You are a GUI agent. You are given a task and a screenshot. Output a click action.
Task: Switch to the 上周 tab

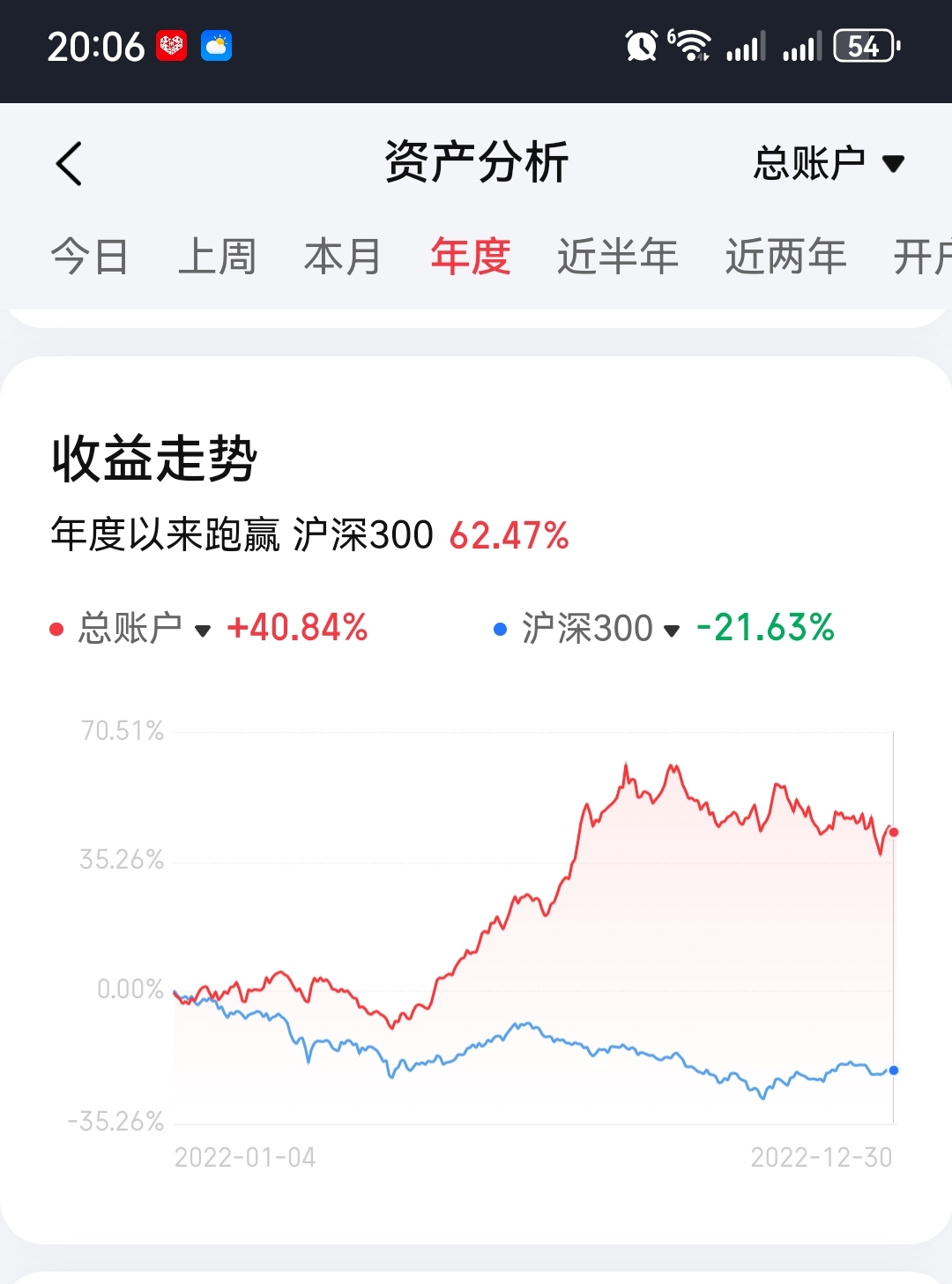(x=217, y=257)
